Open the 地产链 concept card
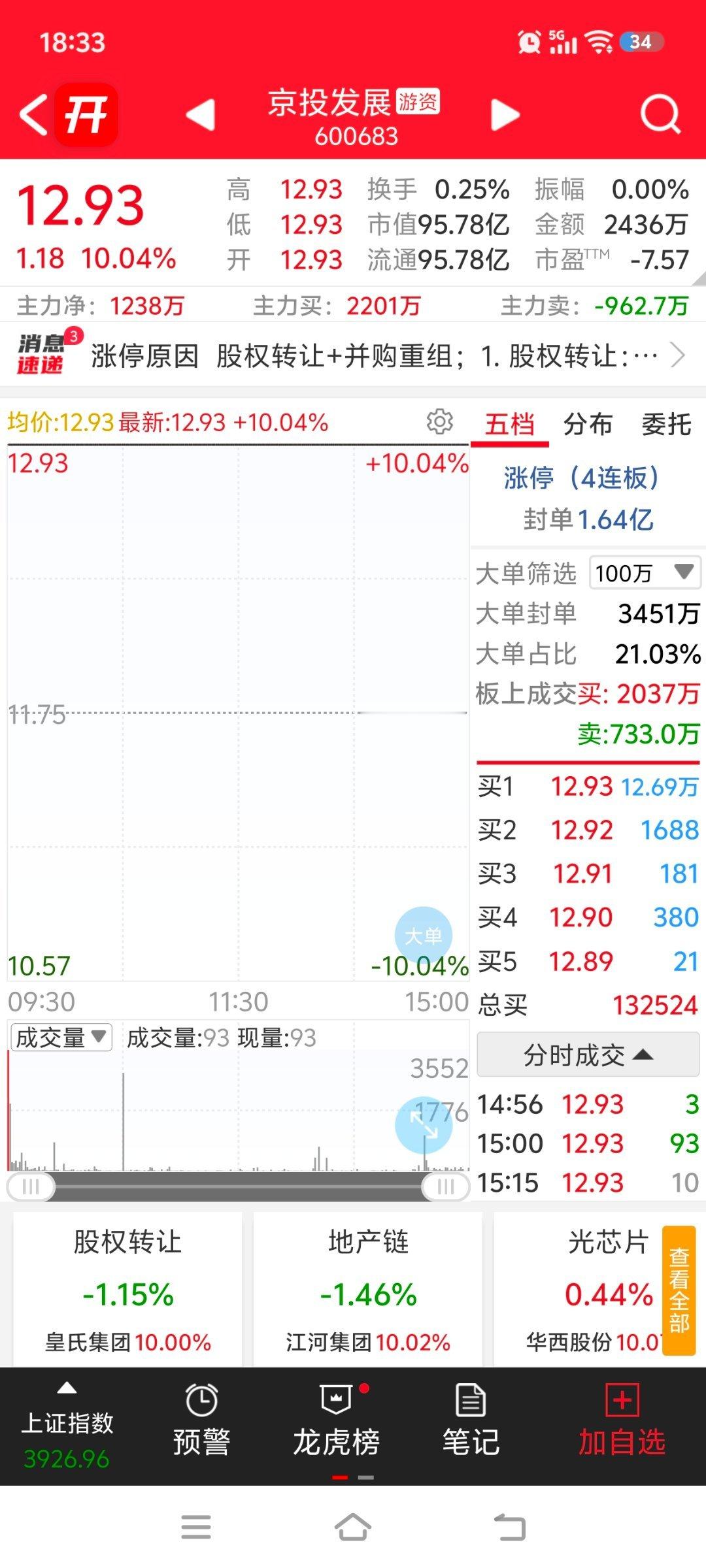Image resolution: width=706 pixels, height=1568 pixels. tap(368, 1288)
